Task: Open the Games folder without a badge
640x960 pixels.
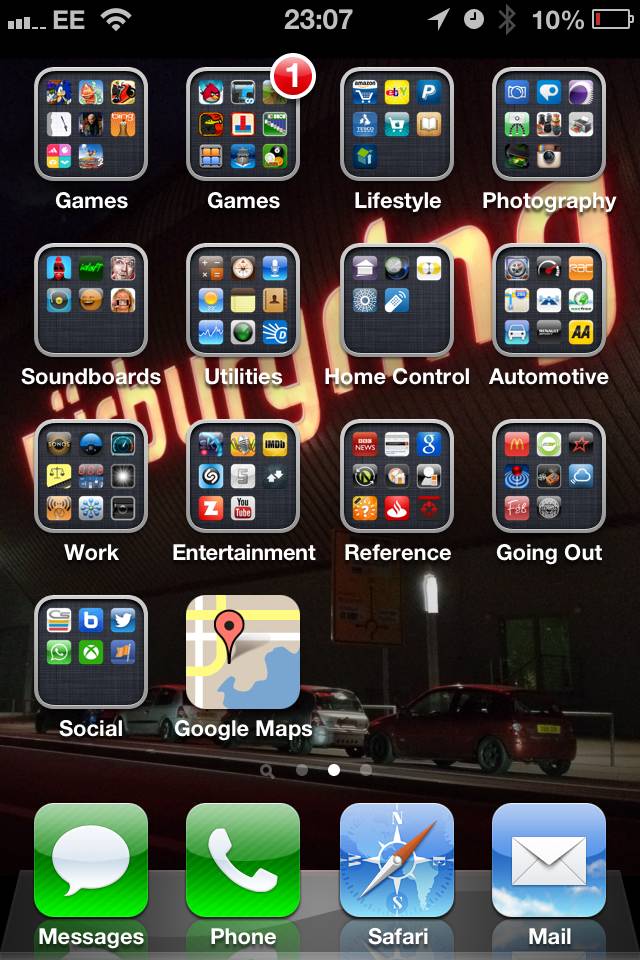Action: [91, 125]
